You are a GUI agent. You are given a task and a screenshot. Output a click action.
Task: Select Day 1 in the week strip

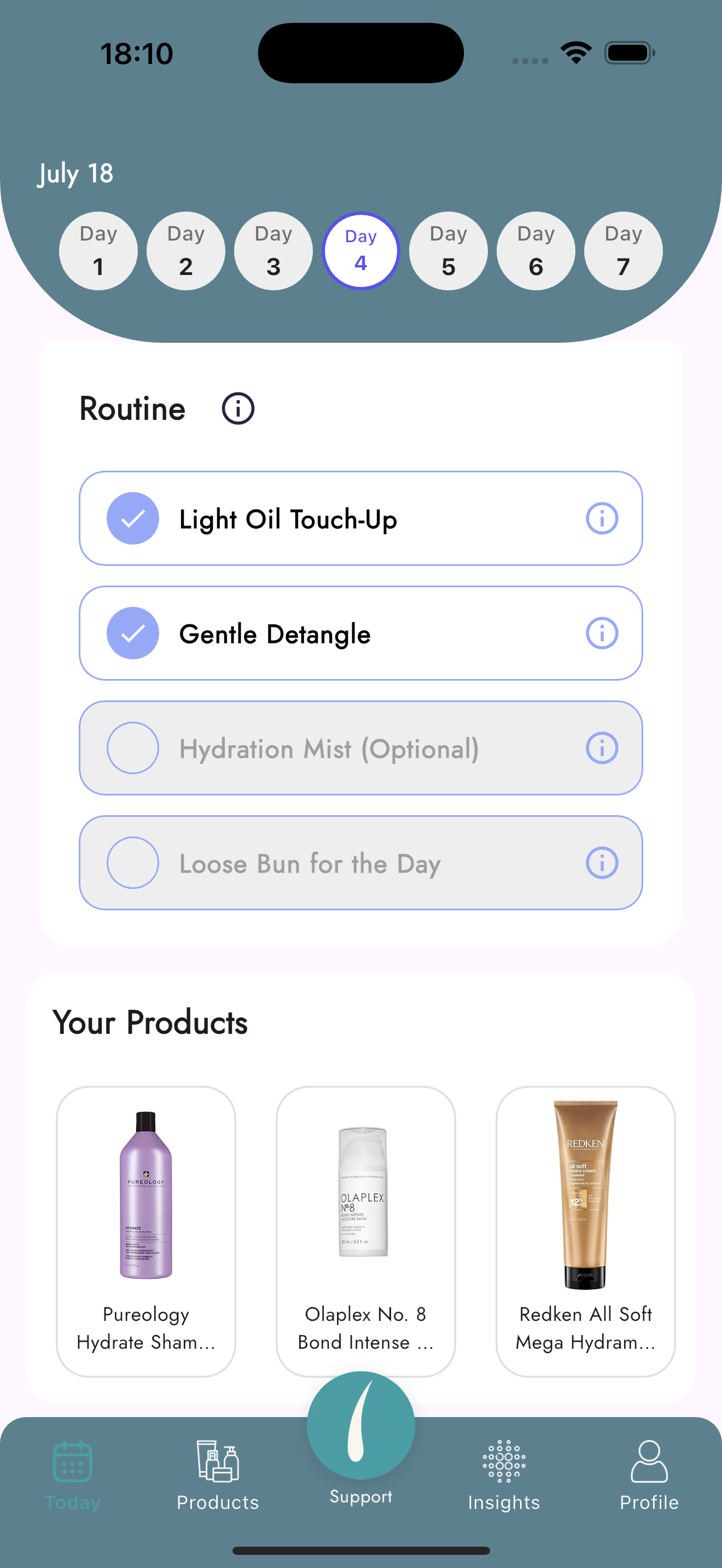(x=98, y=251)
